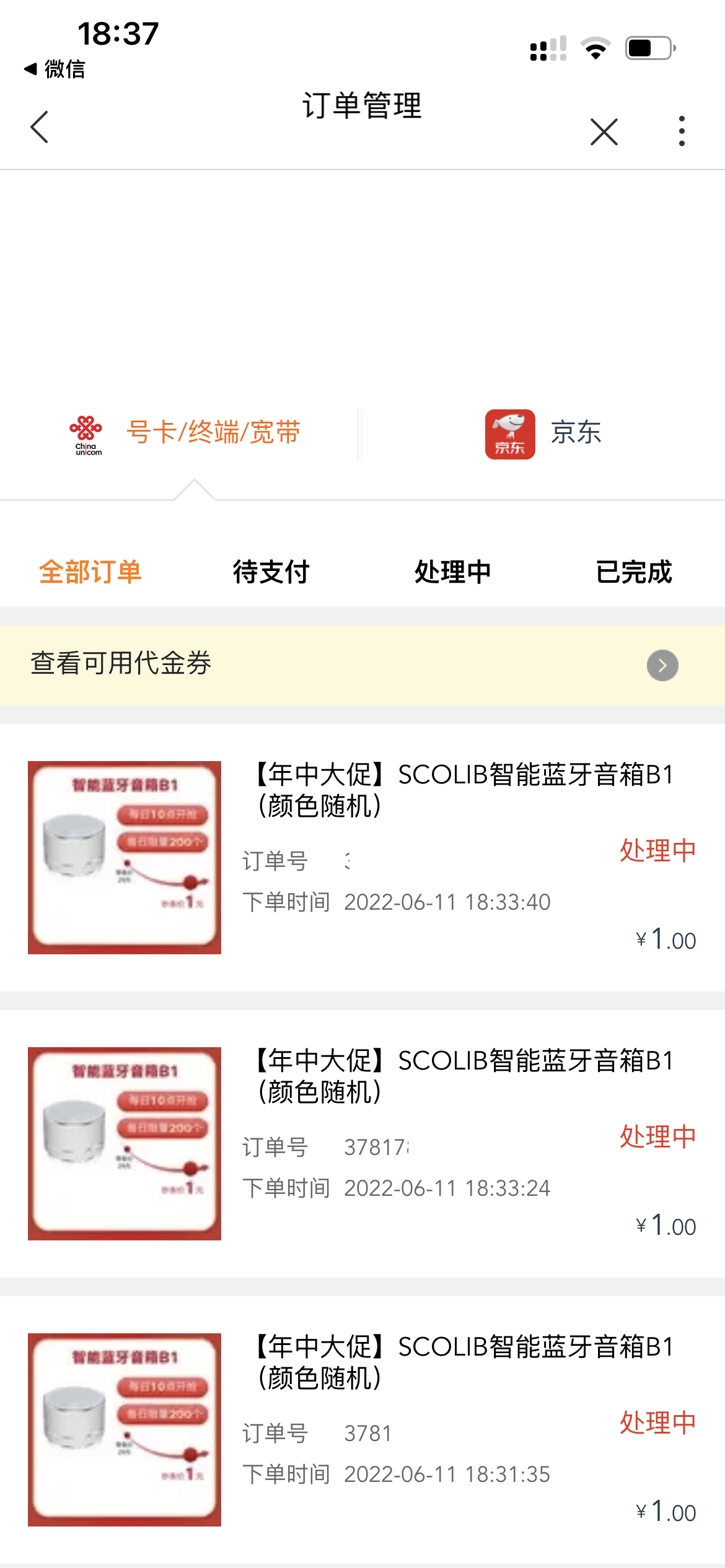Show 全部订单 tab

click(x=90, y=572)
